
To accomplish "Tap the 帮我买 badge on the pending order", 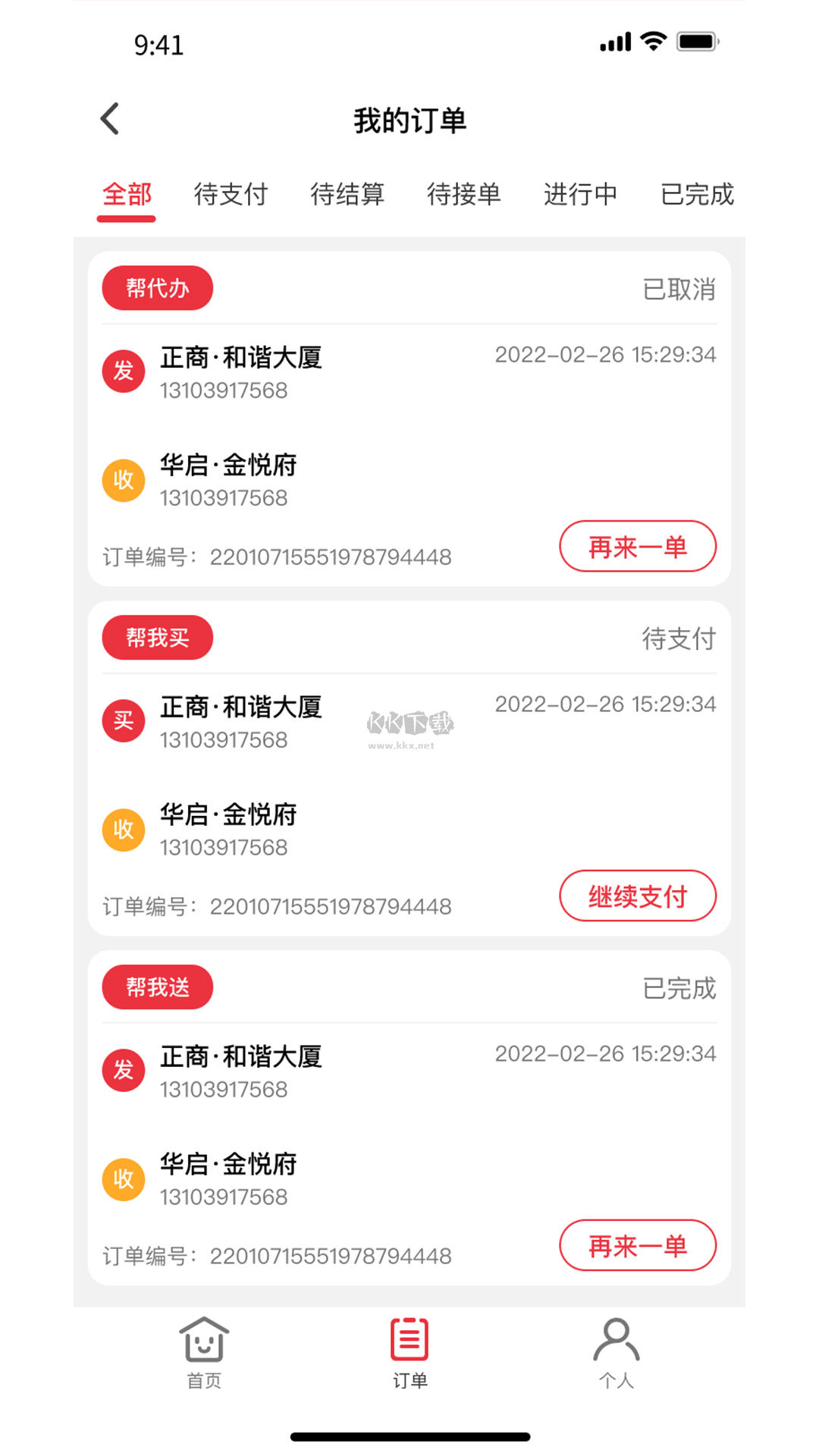I will click(157, 637).
